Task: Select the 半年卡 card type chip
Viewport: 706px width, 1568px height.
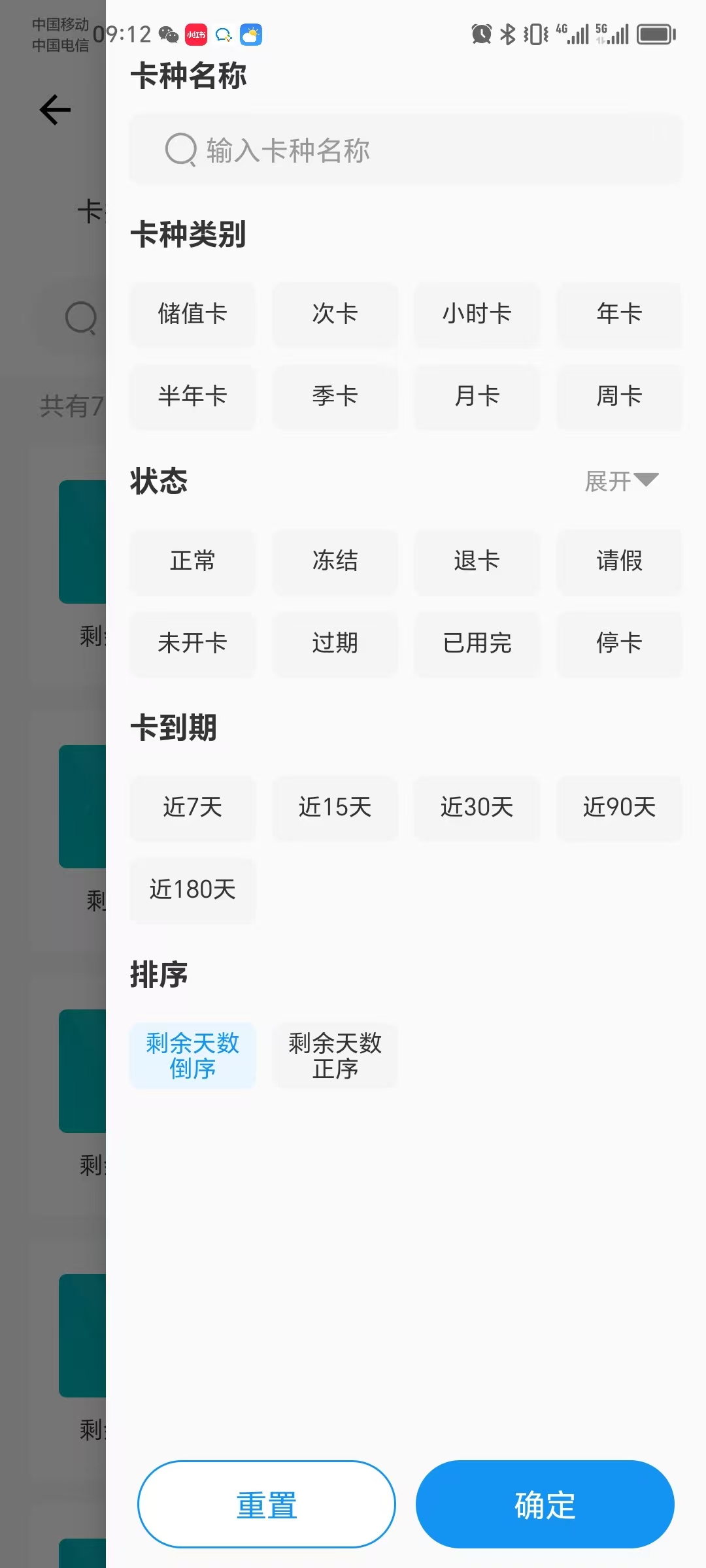Action: tap(192, 396)
